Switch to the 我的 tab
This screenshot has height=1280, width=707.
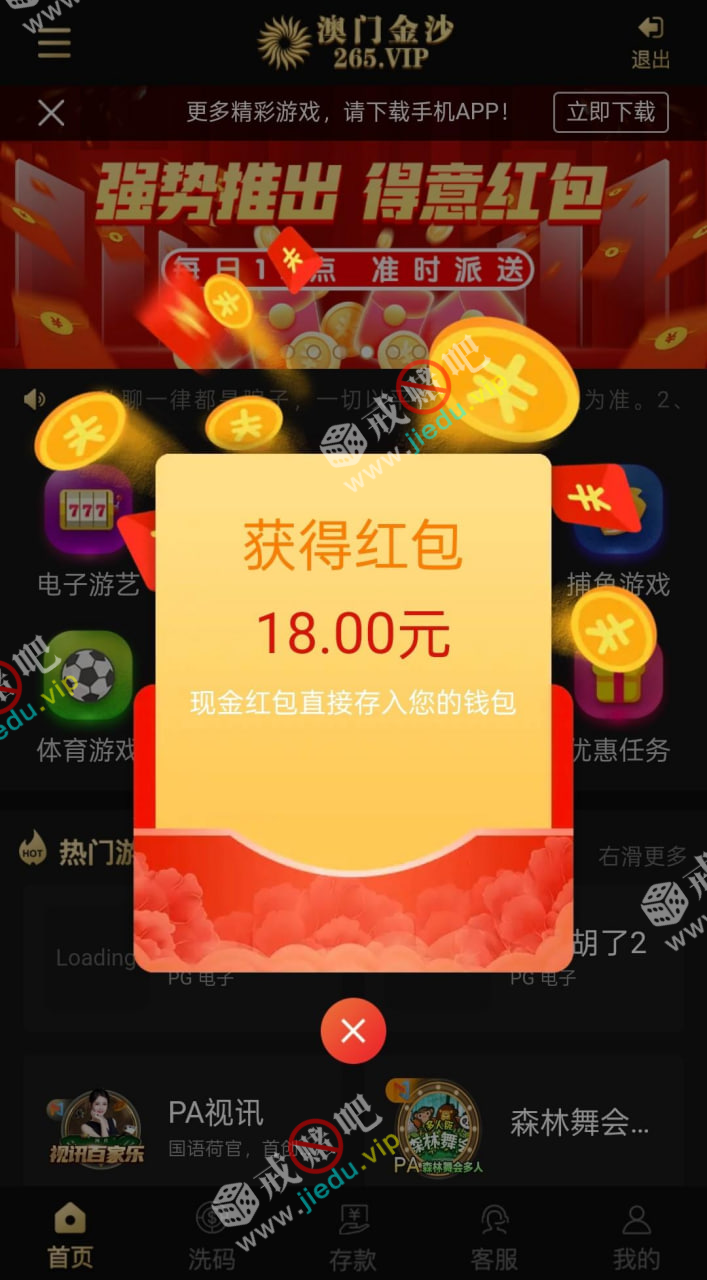[x=636, y=1235]
